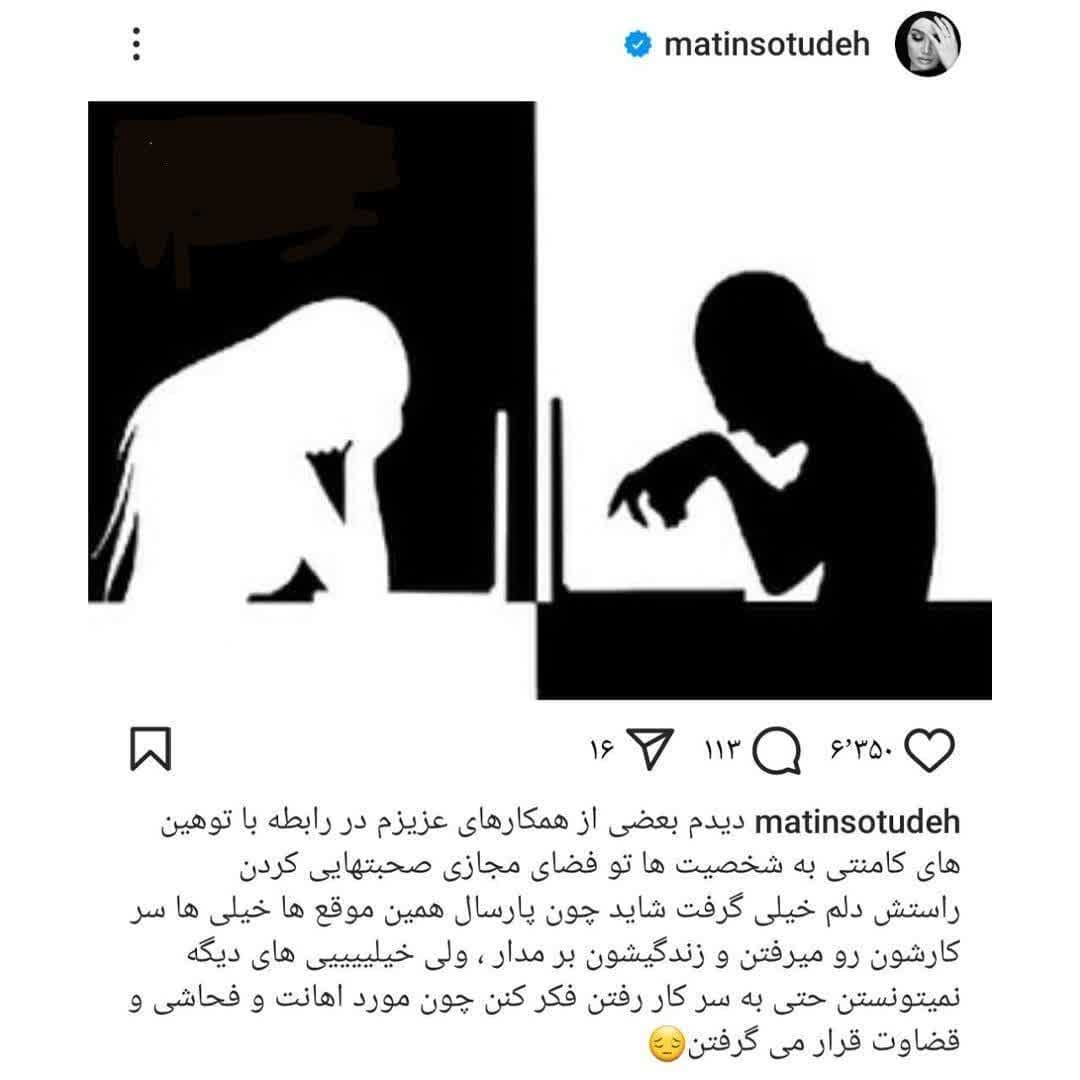Open the black and white silhouette post image
This screenshot has width=1080, height=1080.
coord(540,400)
